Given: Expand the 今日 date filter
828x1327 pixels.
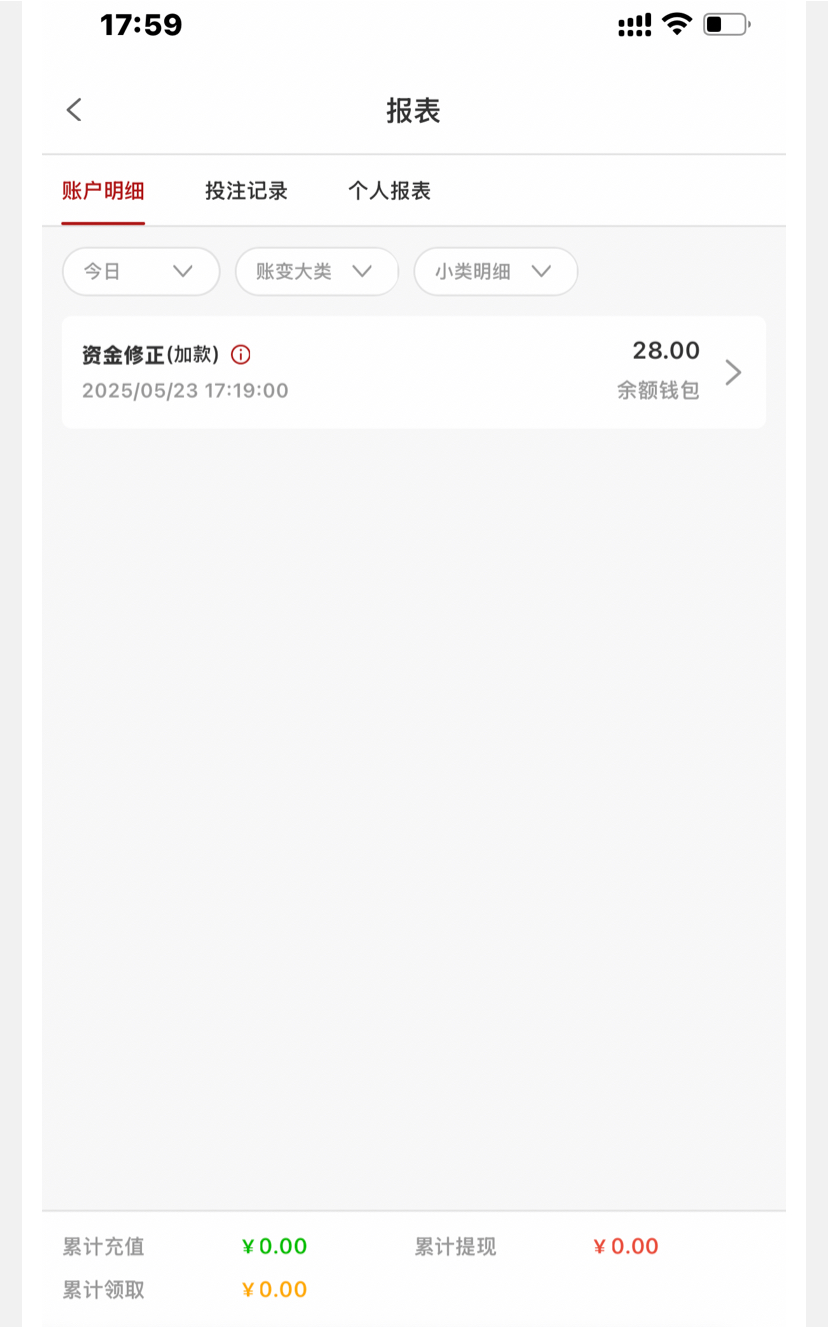Looking at the screenshot, I should (x=140, y=272).
